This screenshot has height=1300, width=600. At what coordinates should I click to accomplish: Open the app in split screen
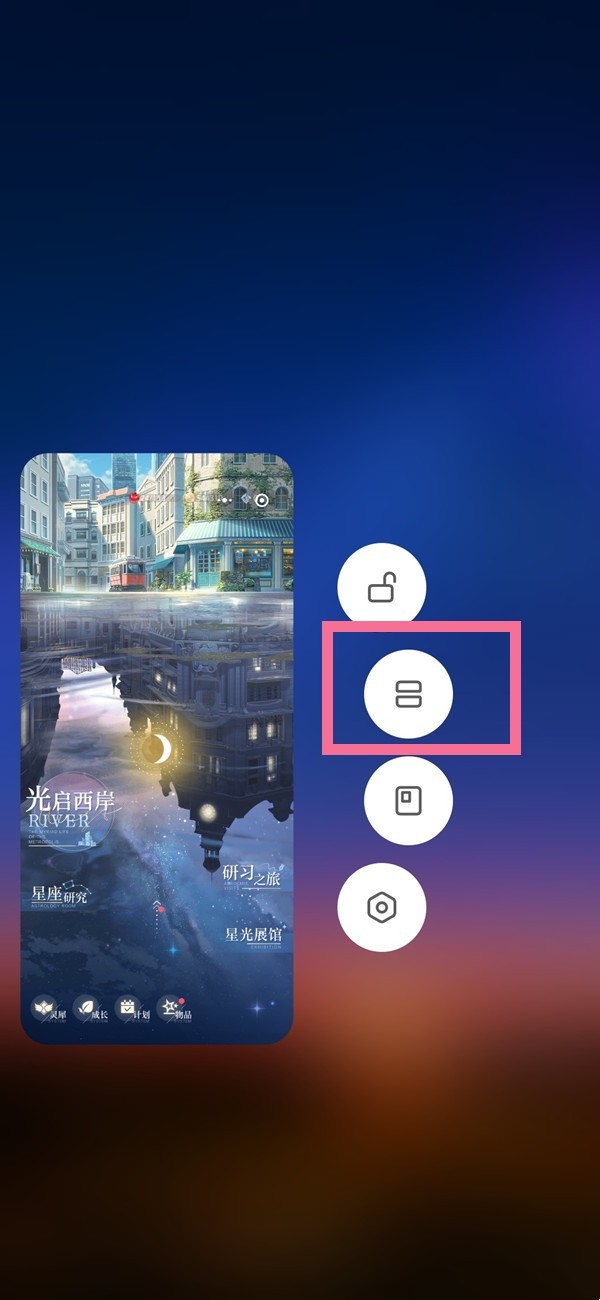pos(408,694)
